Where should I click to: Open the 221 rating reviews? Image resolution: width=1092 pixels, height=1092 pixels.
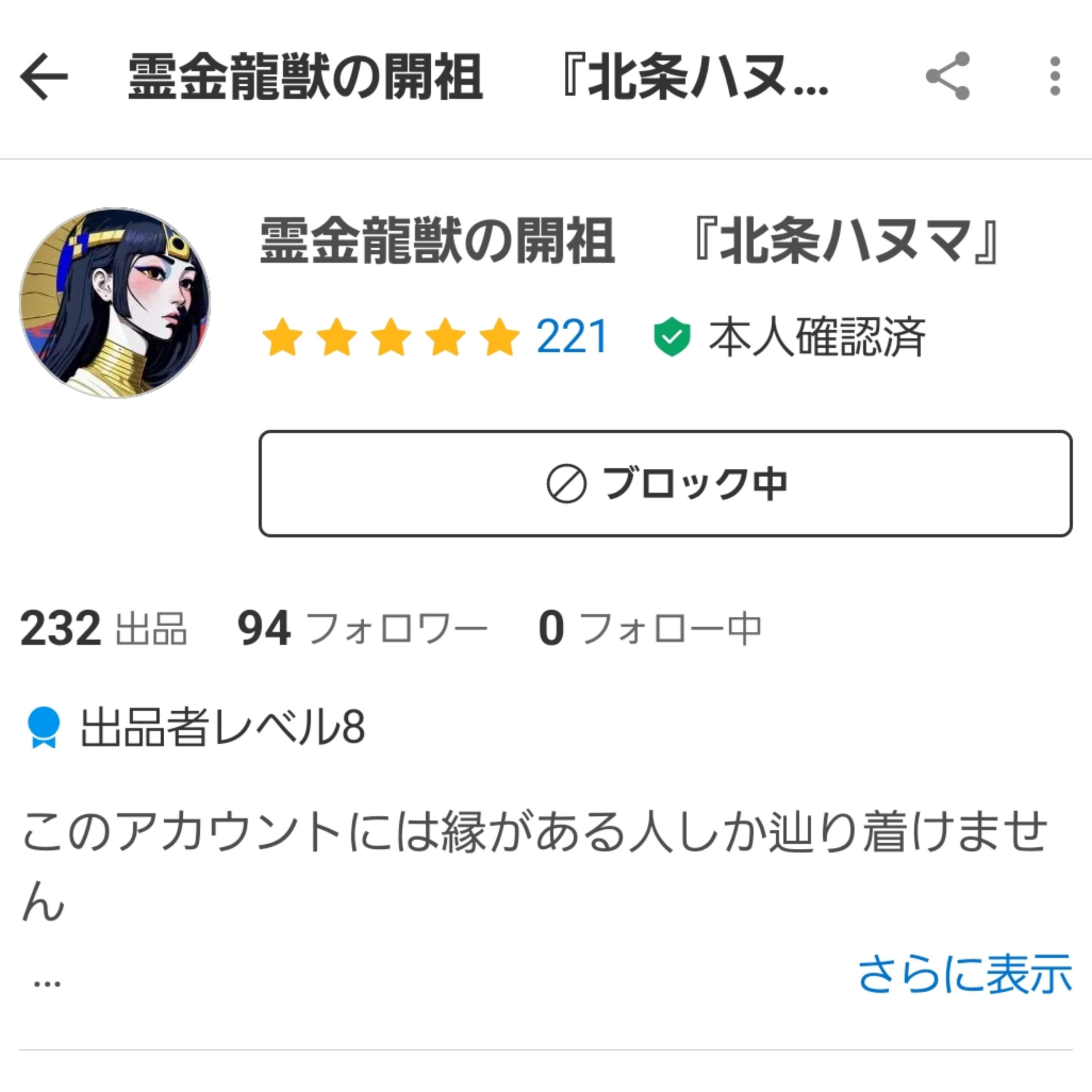[571, 337]
